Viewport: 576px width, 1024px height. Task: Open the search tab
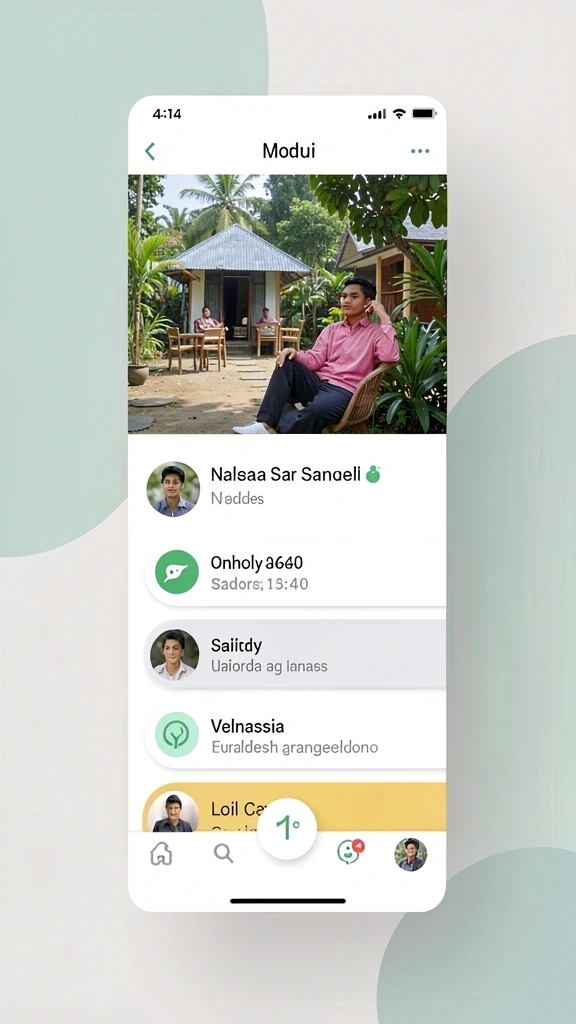pos(223,853)
